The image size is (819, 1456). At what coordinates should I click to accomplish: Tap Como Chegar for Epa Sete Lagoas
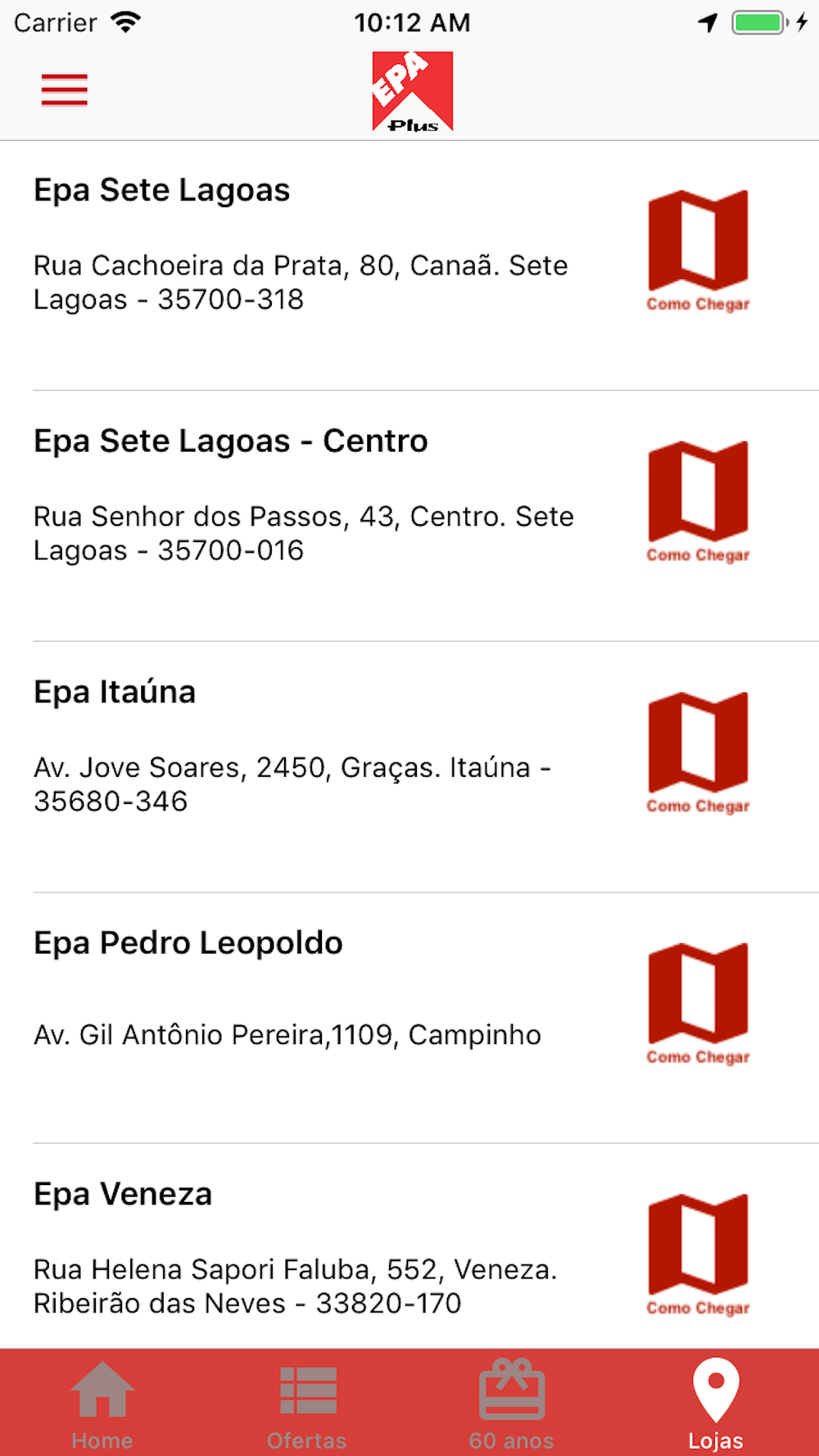click(x=698, y=251)
